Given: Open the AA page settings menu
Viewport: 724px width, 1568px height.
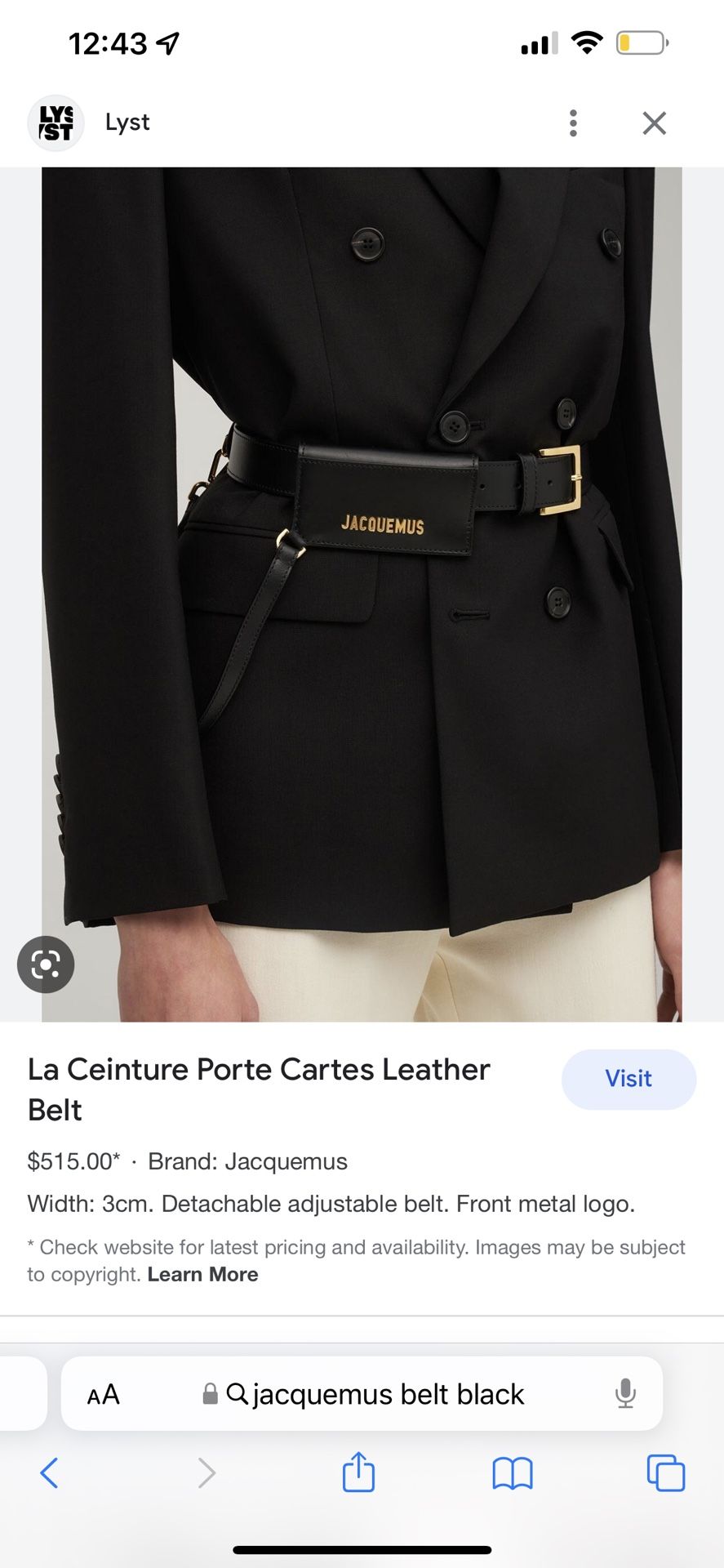Looking at the screenshot, I should (104, 1394).
